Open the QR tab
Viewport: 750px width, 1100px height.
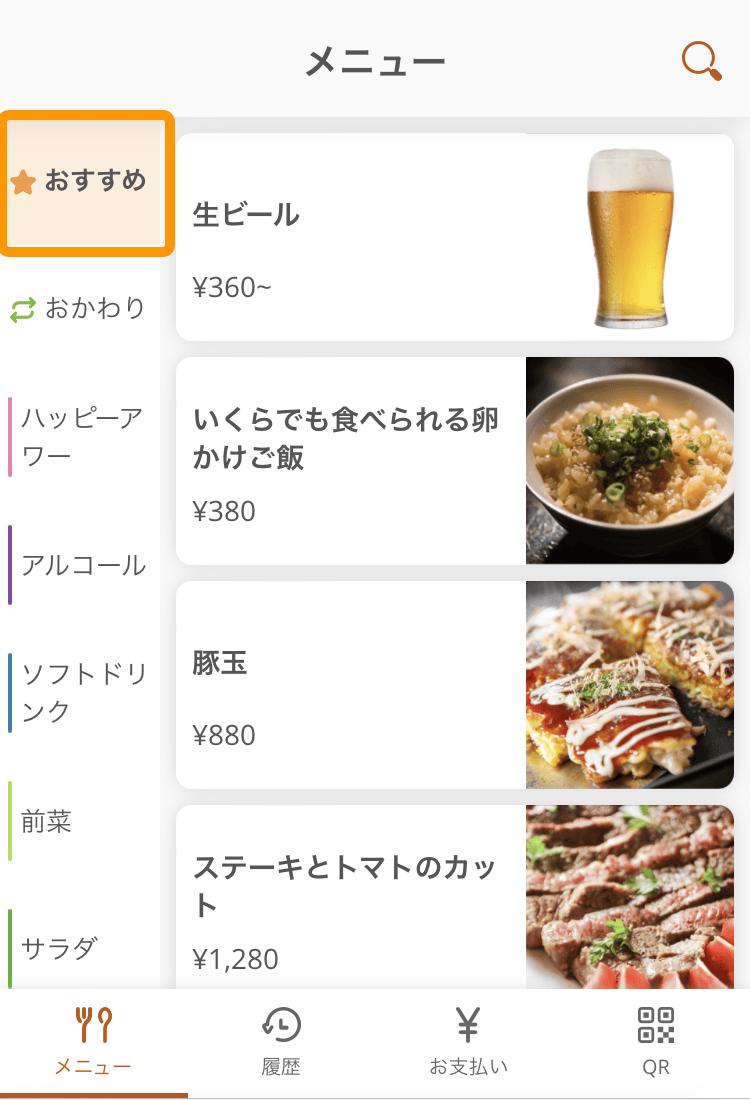[x=656, y=1042]
